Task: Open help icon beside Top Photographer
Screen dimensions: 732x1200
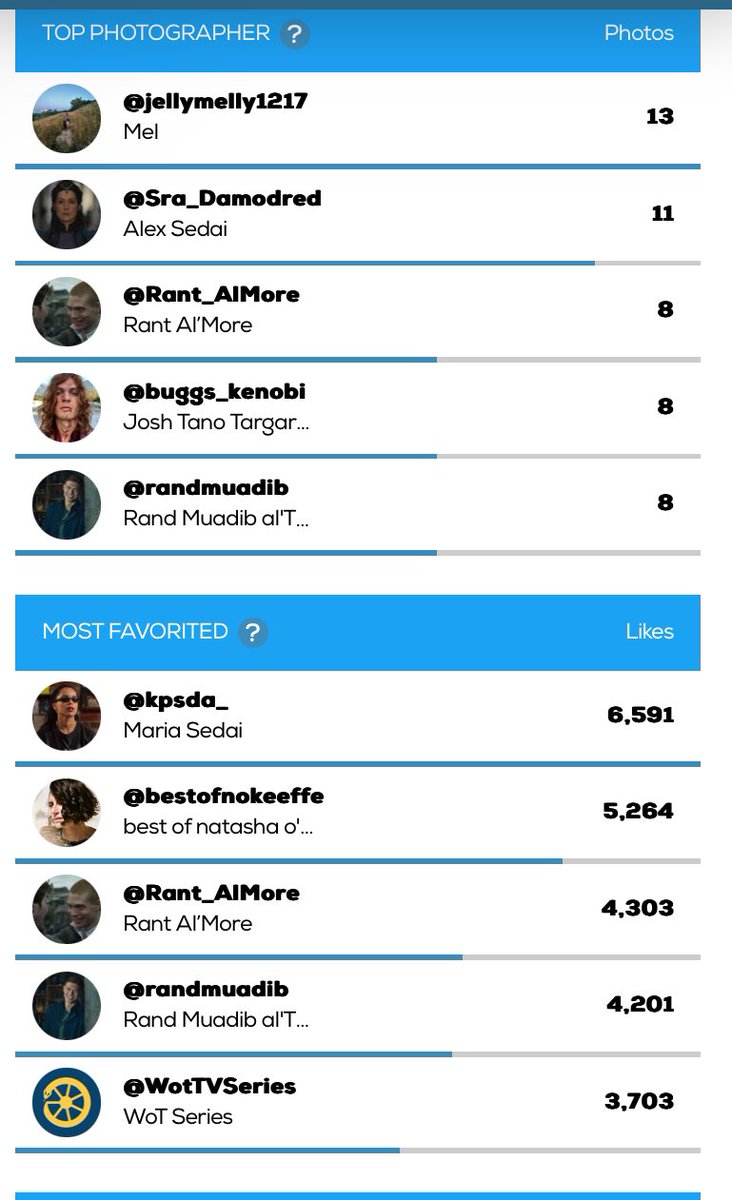Action: pyautogui.click(x=294, y=35)
